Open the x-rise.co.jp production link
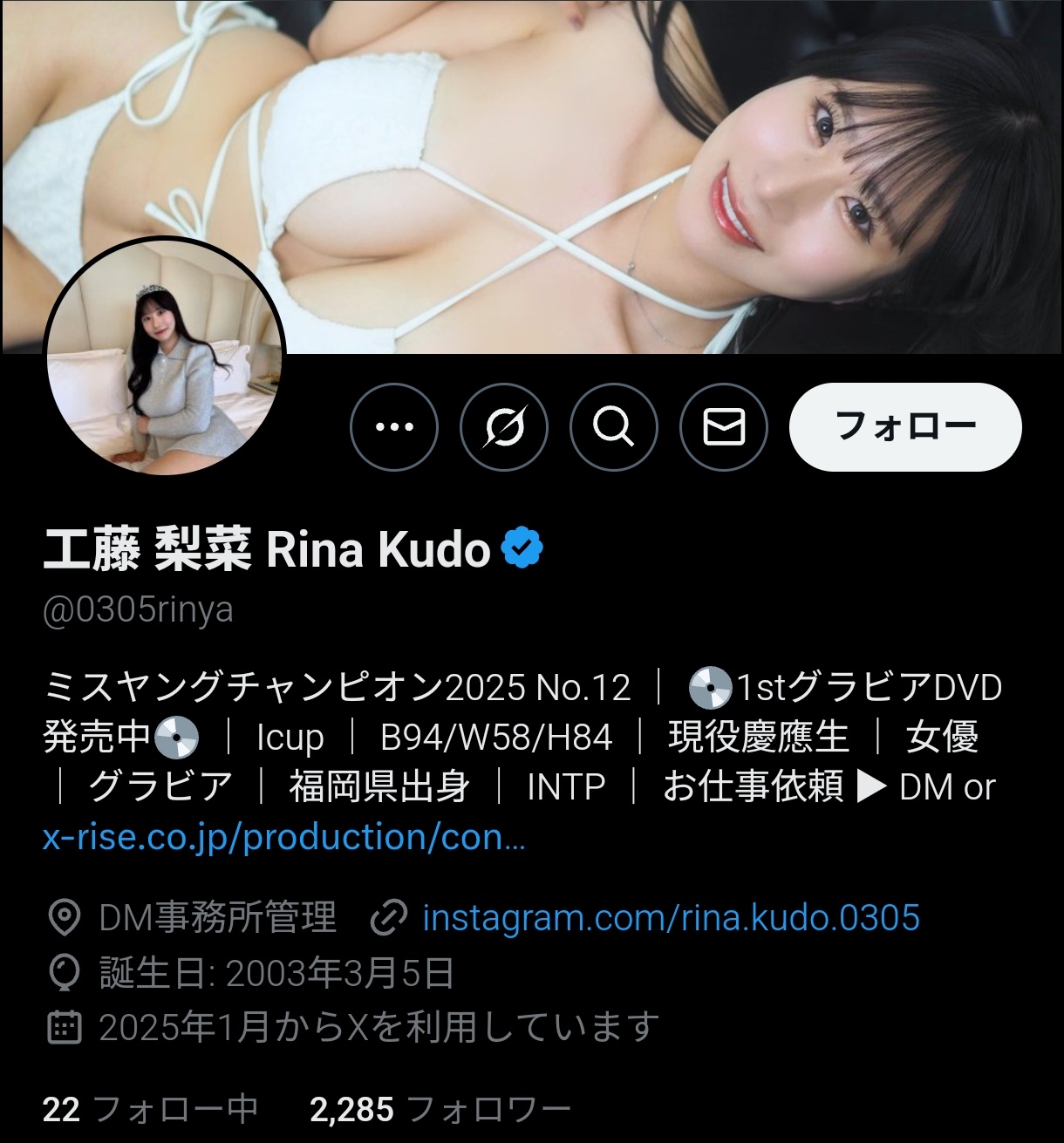The width and height of the screenshot is (1064, 1143). click(283, 837)
